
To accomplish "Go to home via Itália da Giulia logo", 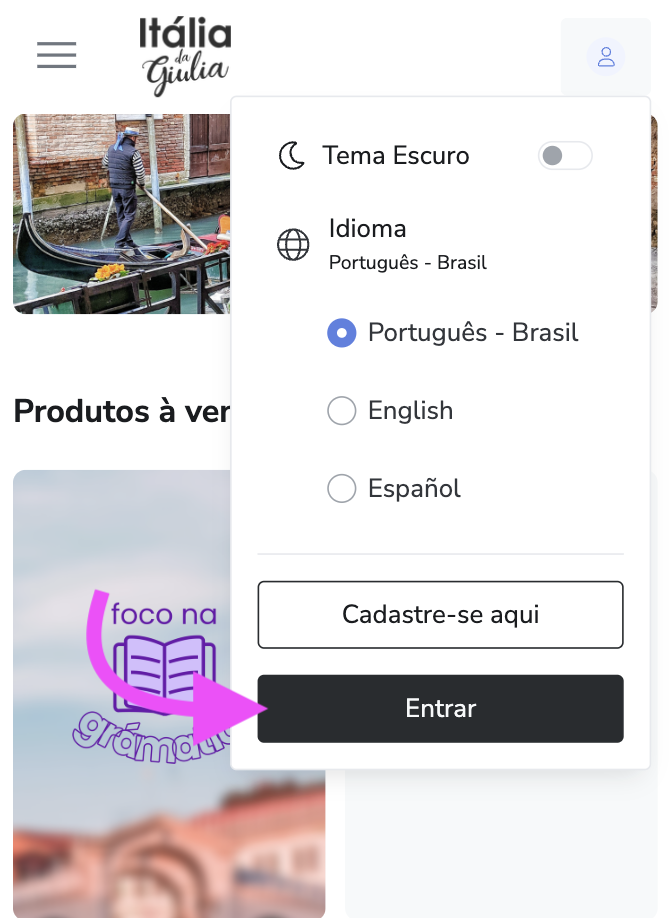I will (185, 56).
